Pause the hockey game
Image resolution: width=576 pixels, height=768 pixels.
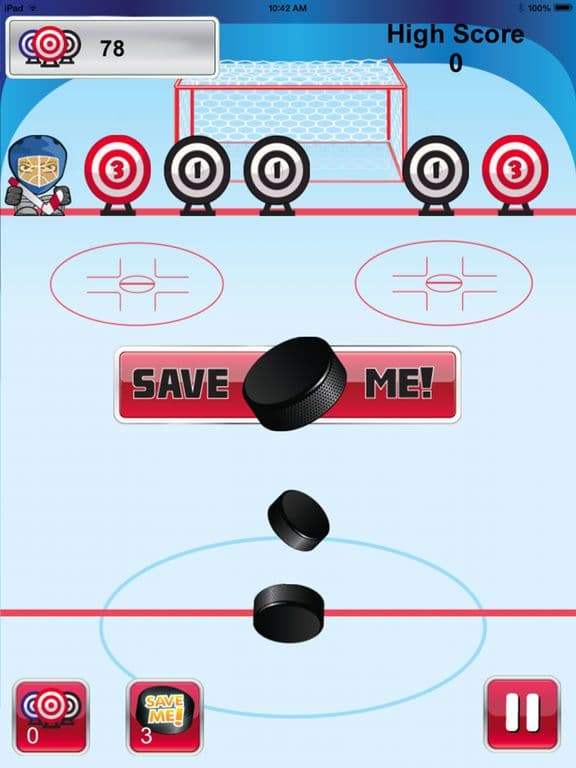coord(522,714)
